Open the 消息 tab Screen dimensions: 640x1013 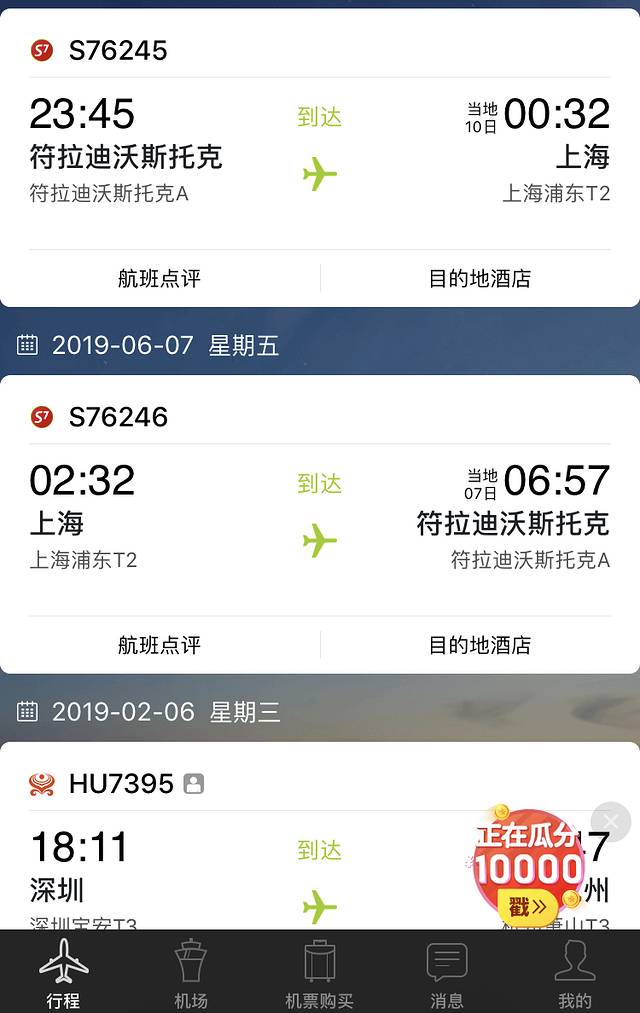[447, 973]
